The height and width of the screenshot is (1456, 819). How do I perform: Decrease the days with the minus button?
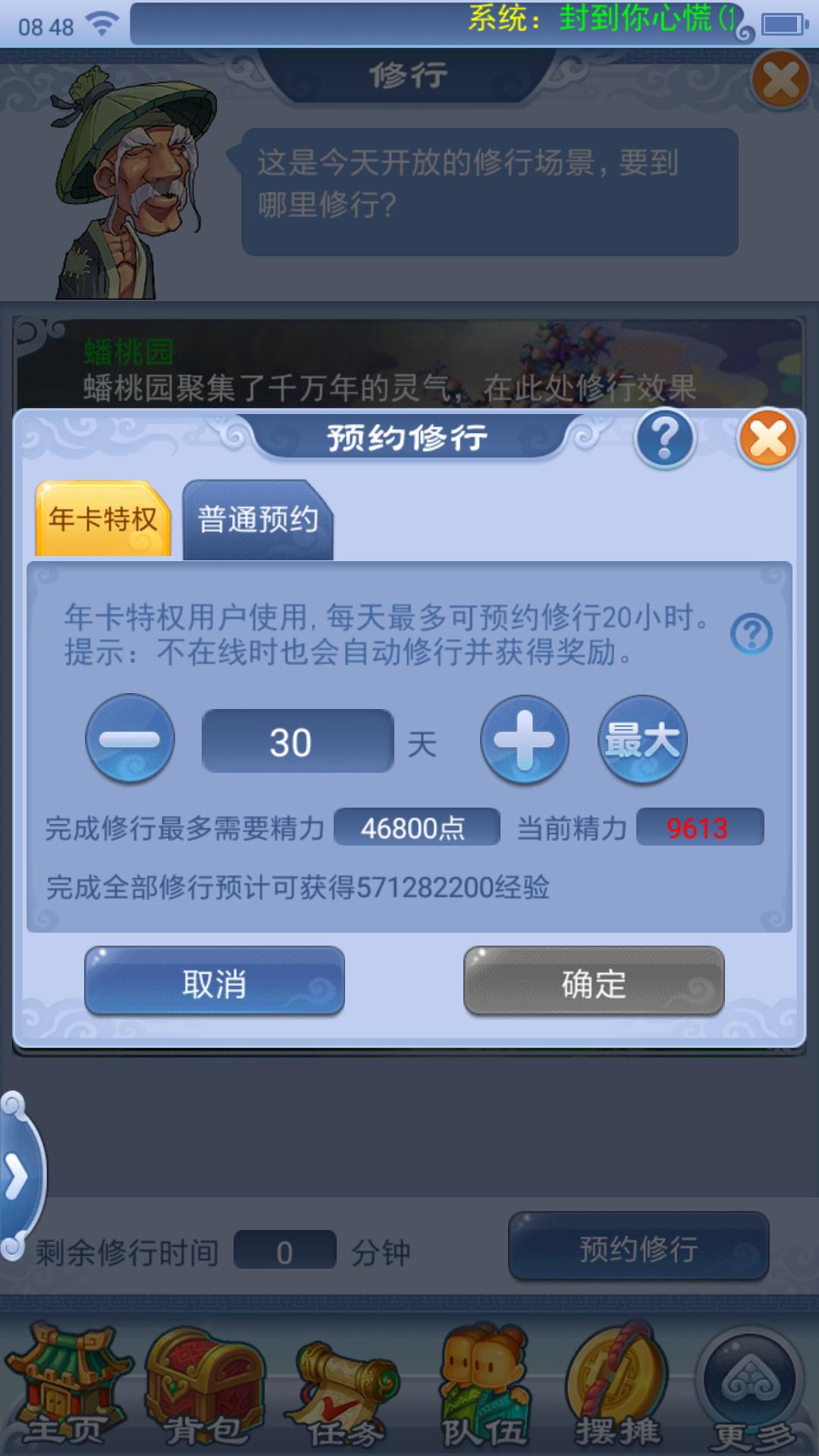pos(130,739)
